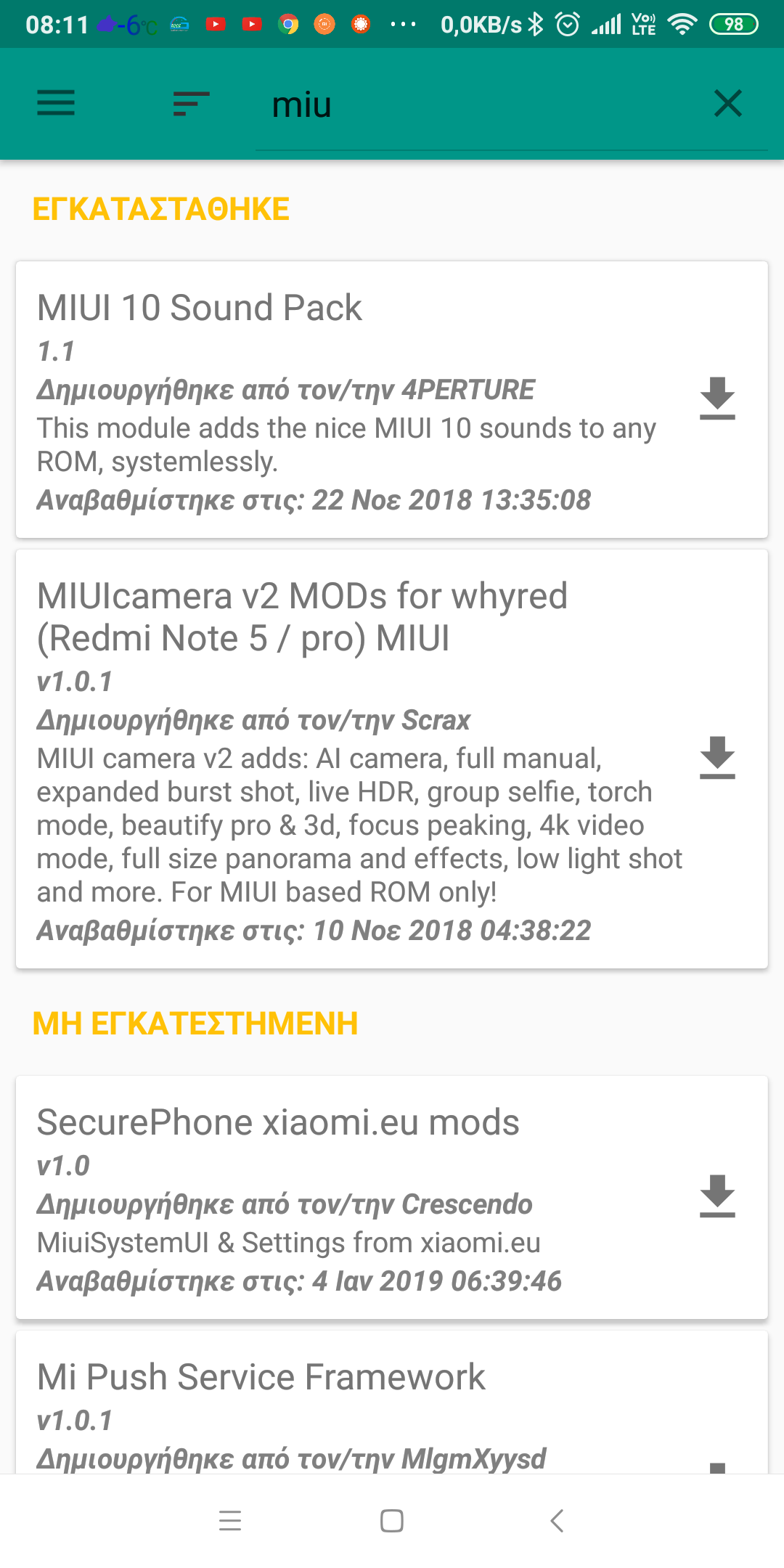The image size is (784, 1568).
Task: Open the MIUI 10 Sound Pack card
Action: (x=348, y=399)
